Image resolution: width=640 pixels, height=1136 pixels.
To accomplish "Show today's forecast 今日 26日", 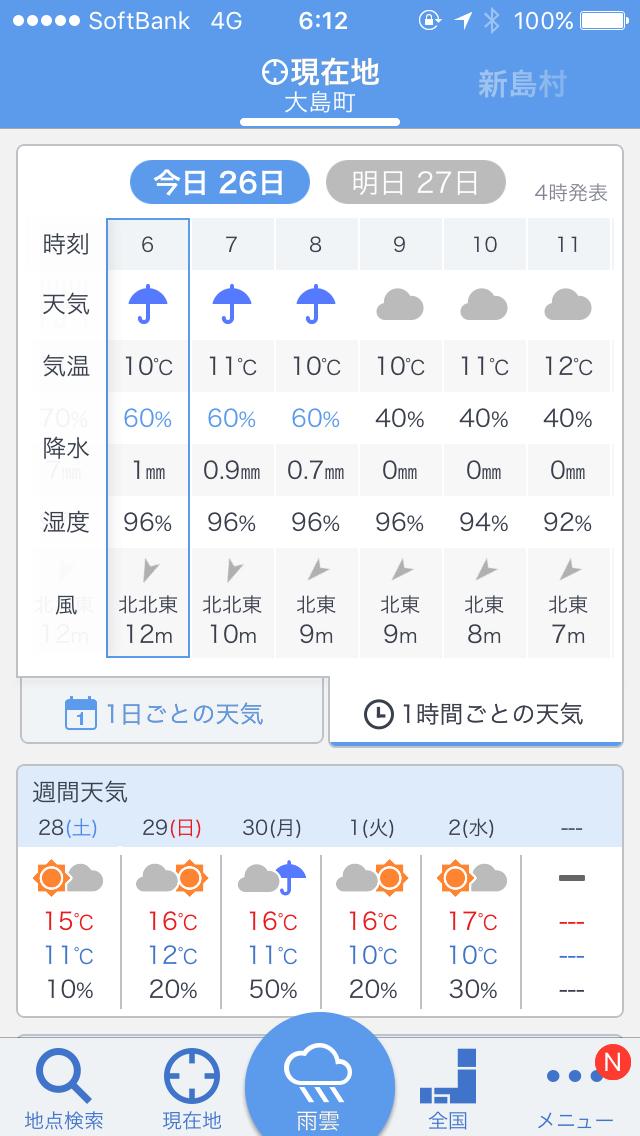I will (x=220, y=182).
